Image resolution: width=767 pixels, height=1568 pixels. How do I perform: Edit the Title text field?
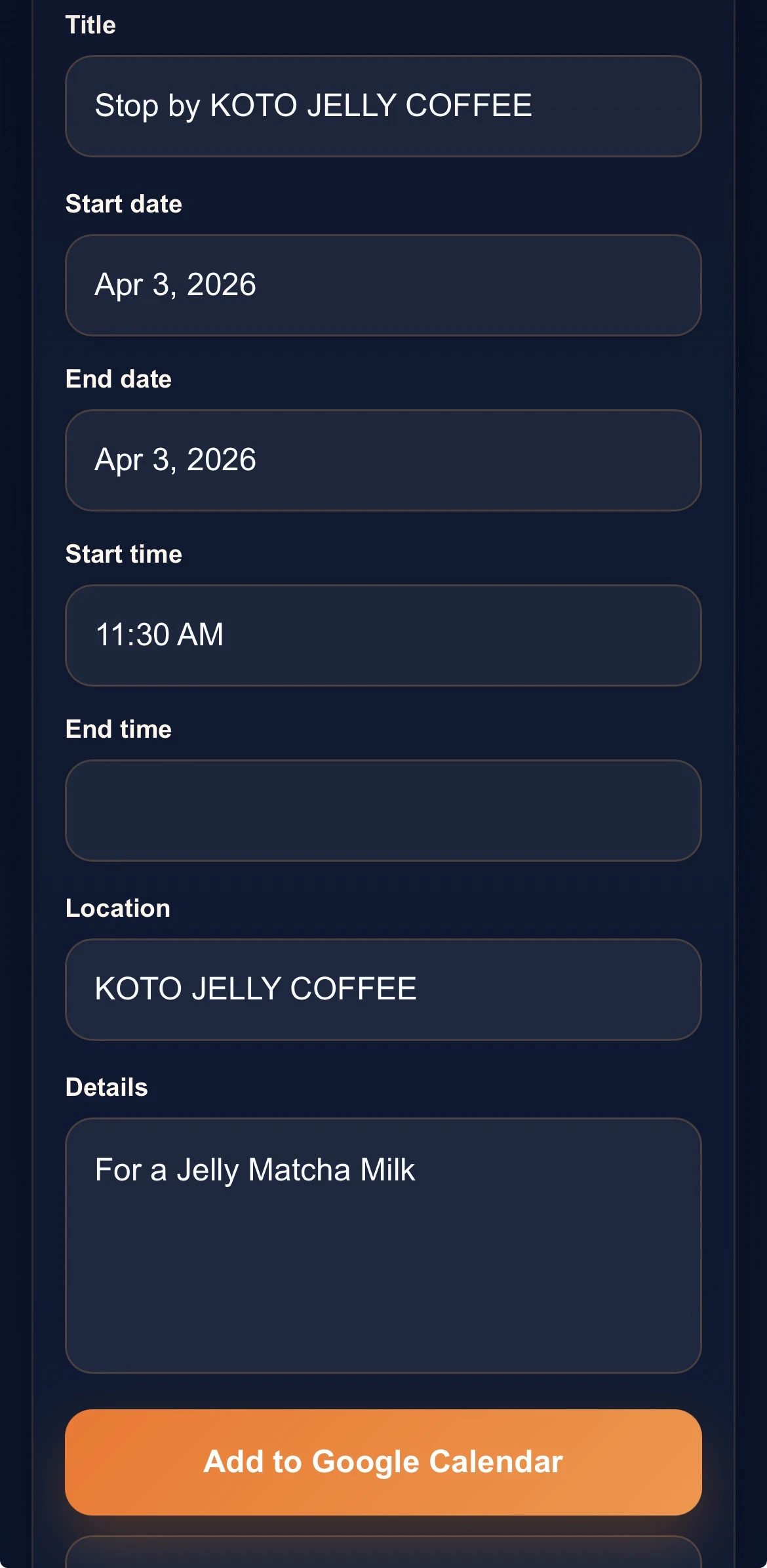pos(383,106)
